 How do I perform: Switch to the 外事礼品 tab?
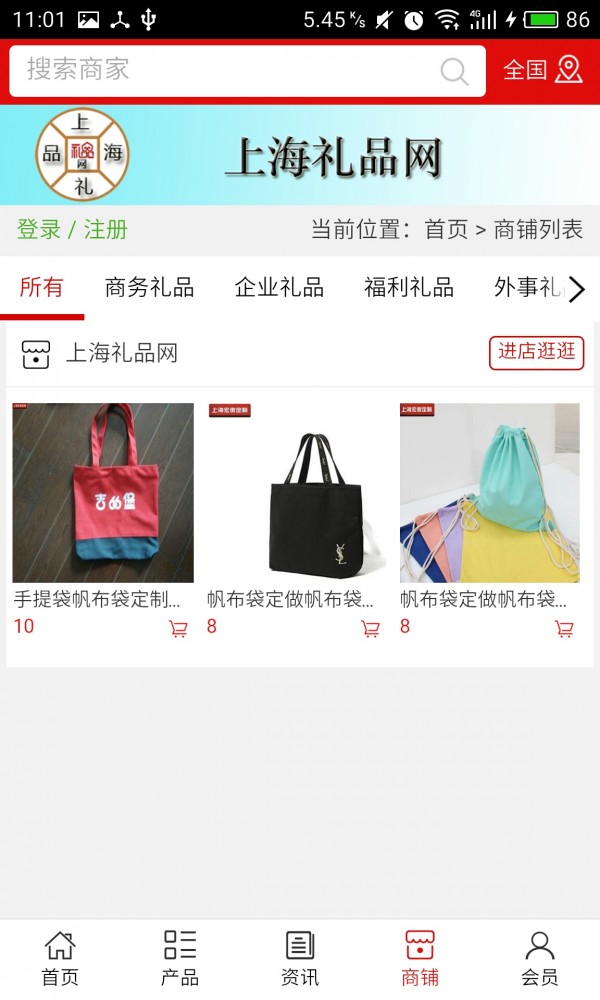click(x=528, y=288)
